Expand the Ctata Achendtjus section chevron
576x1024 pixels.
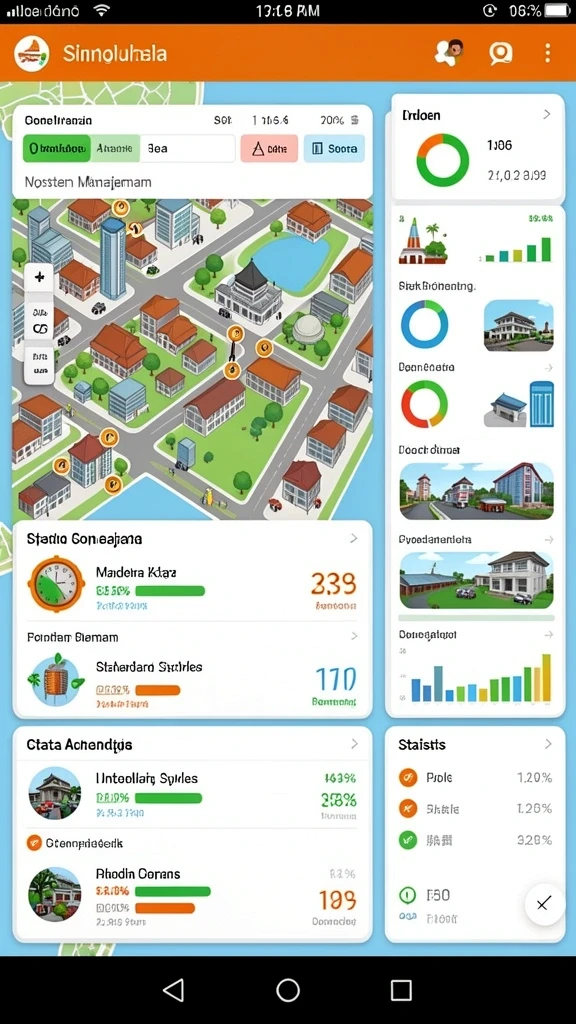point(354,744)
